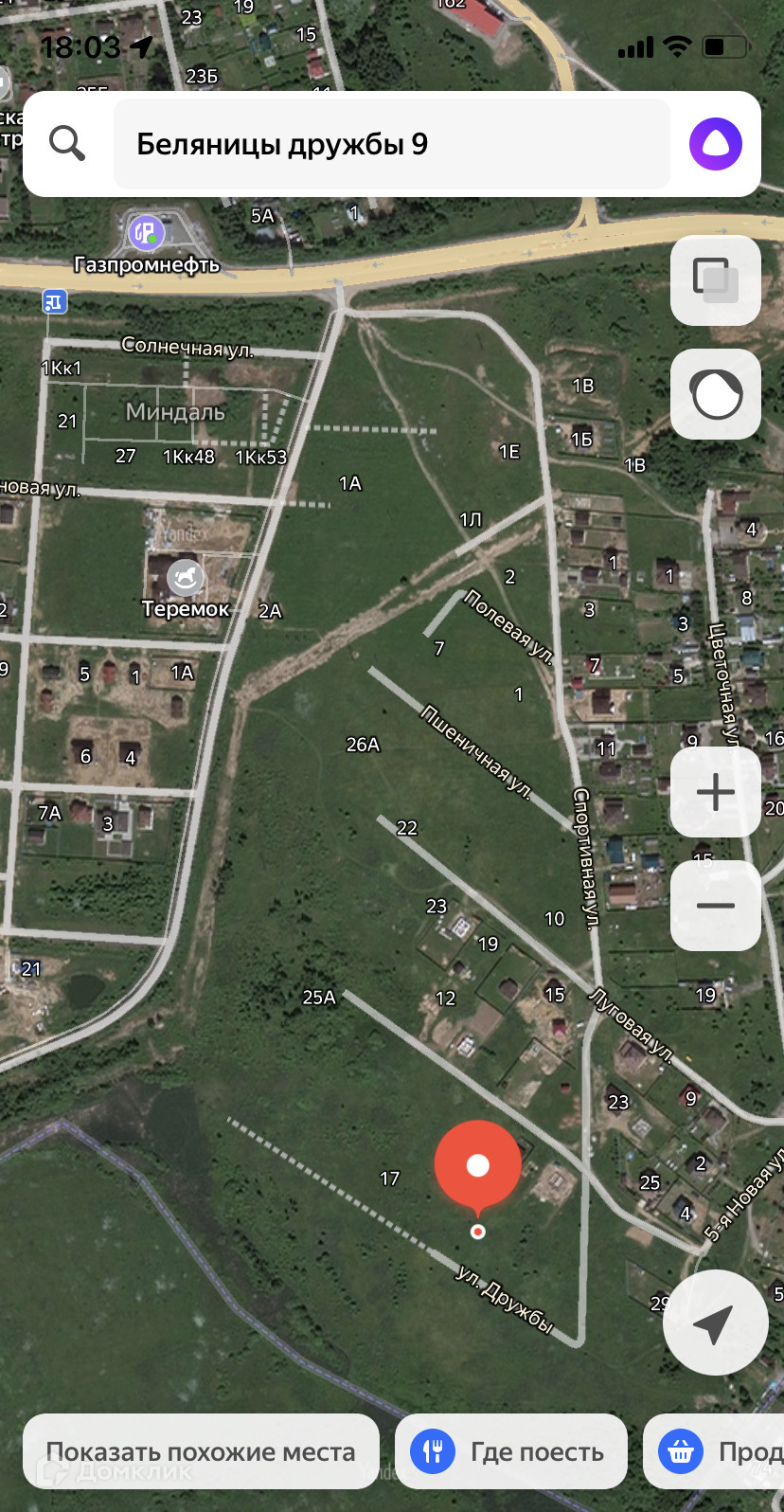The height and width of the screenshot is (1512, 784).
Task: Open the Газпромнефть gas station marker
Action: pyautogui.click(x=146, y=232)
